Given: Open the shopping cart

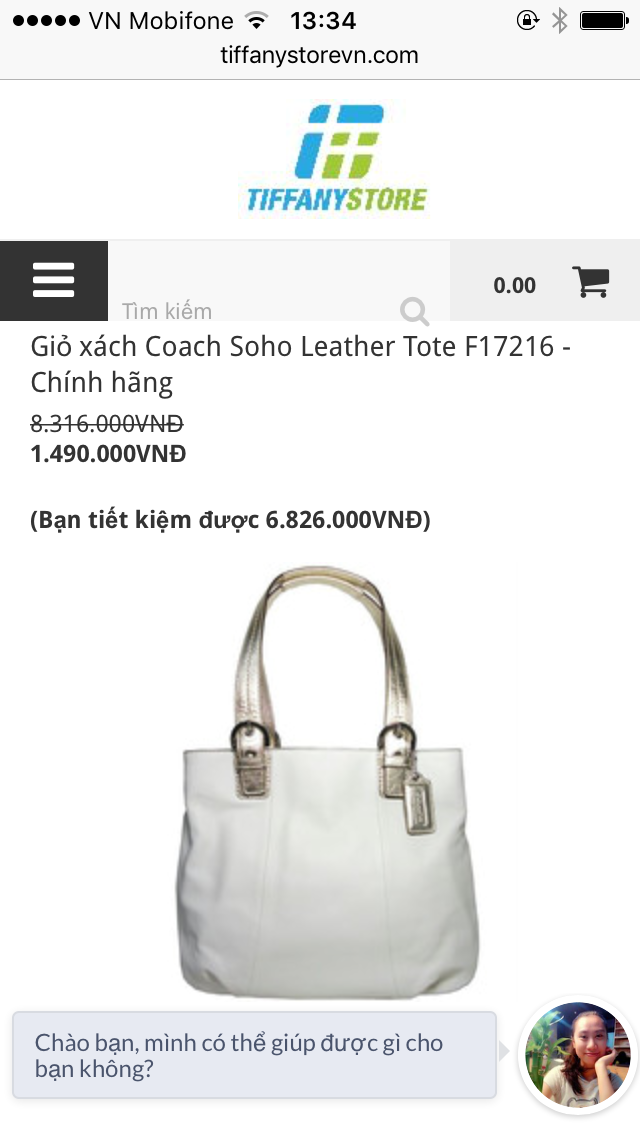Looking at the screenshot, I should [x=590, y=282].
